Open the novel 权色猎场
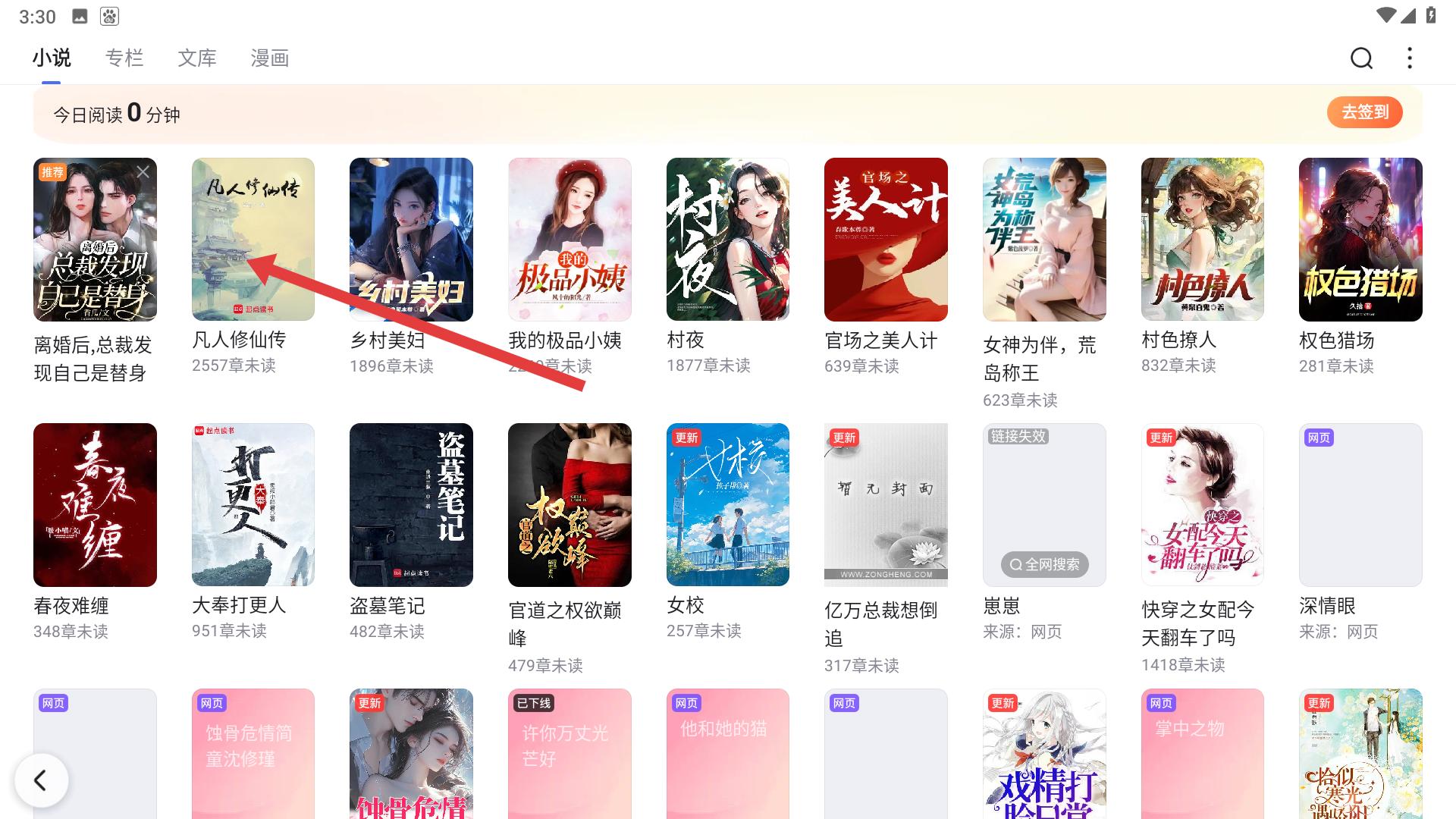The image size is (1456, 819). (x=1360, y=240)
